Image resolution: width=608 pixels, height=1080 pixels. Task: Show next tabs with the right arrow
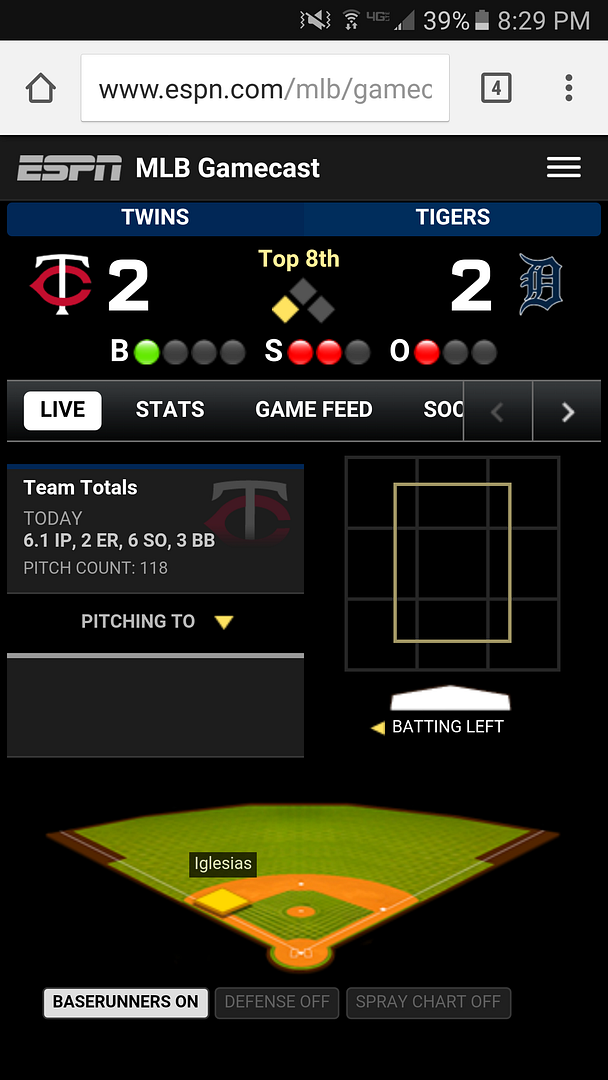pos(567,411)
